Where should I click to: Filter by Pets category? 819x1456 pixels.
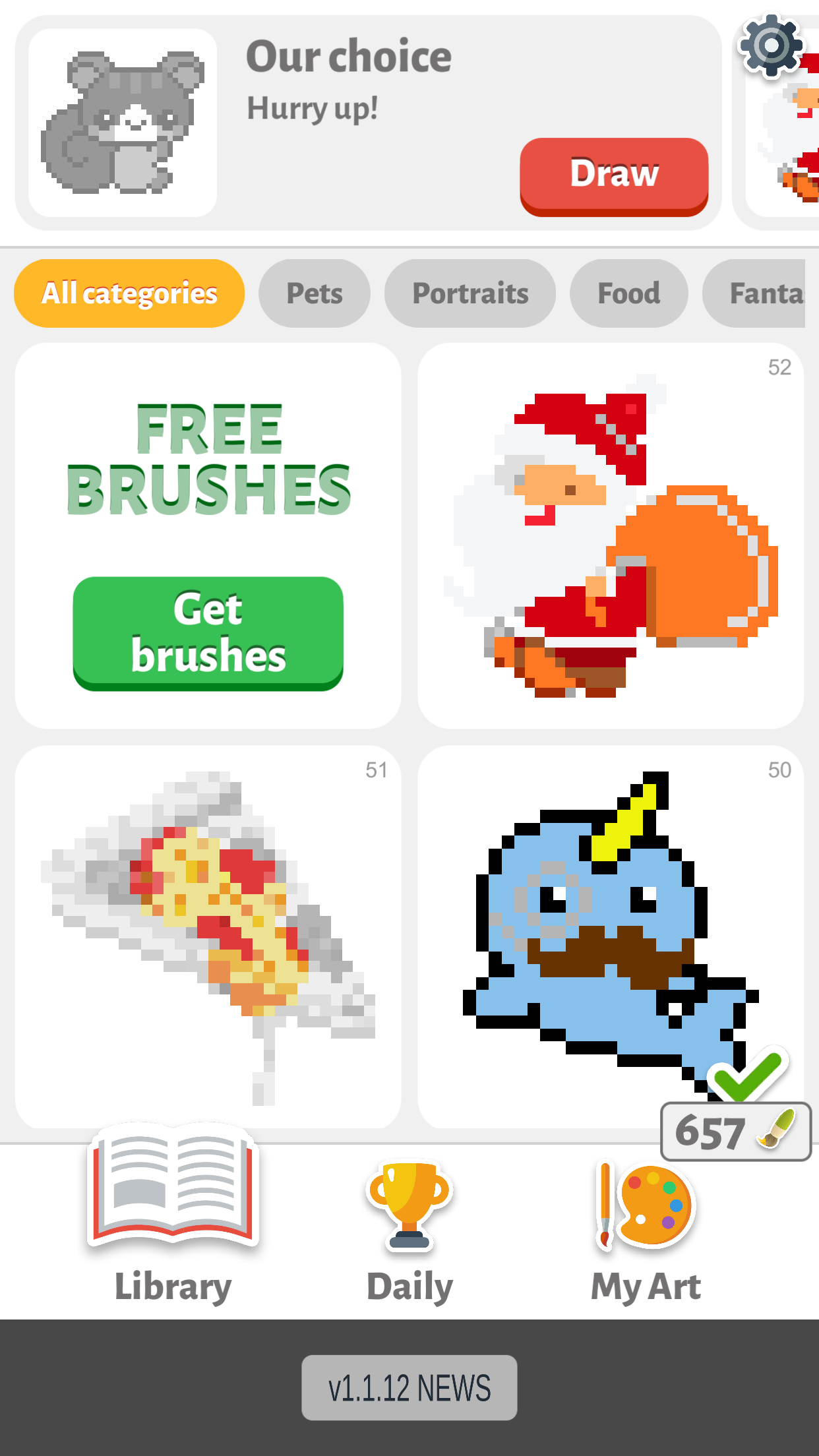coord(315,293)
